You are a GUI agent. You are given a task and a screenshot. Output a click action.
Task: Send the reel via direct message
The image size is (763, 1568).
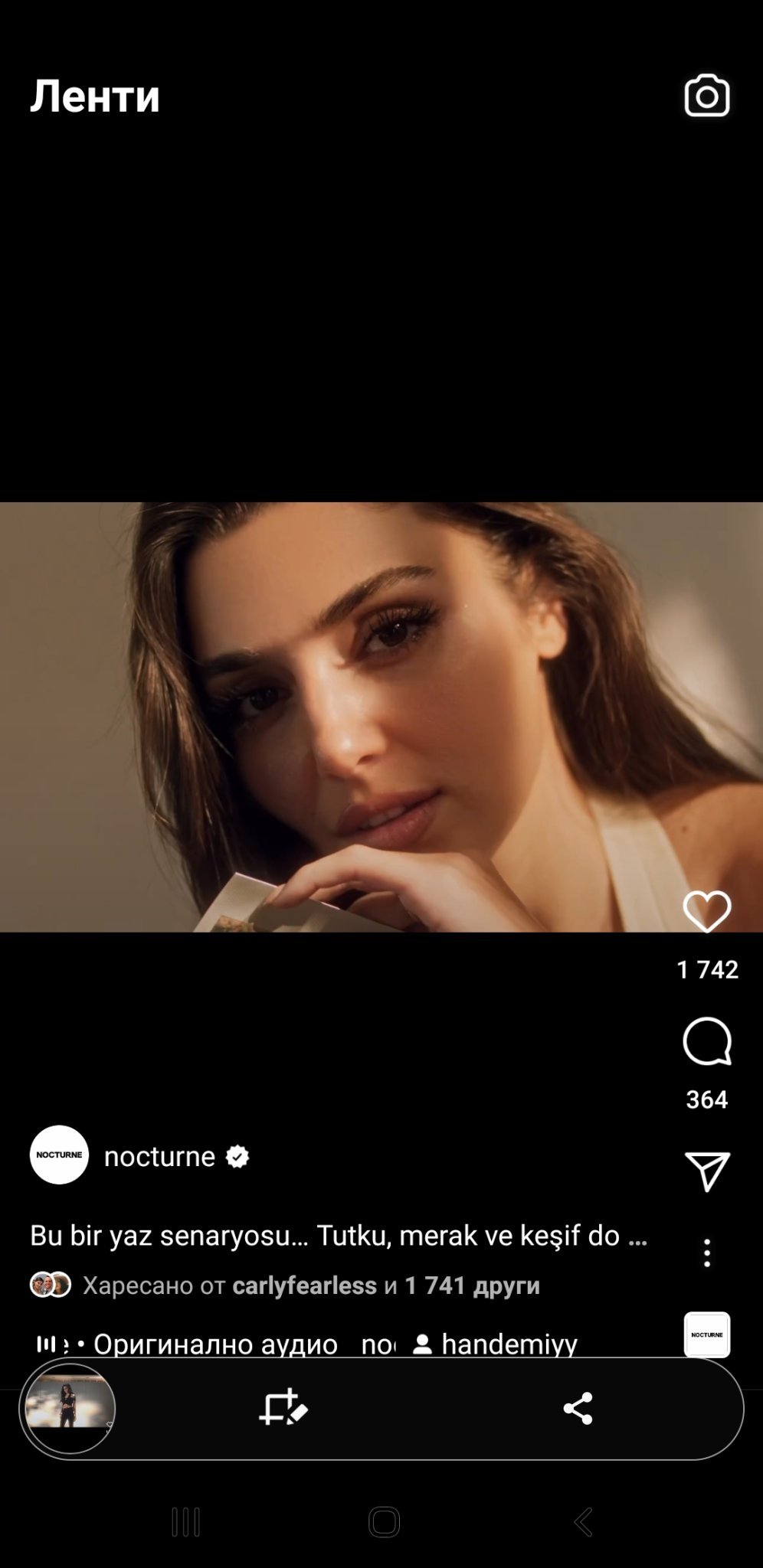tap(706, 1171)
